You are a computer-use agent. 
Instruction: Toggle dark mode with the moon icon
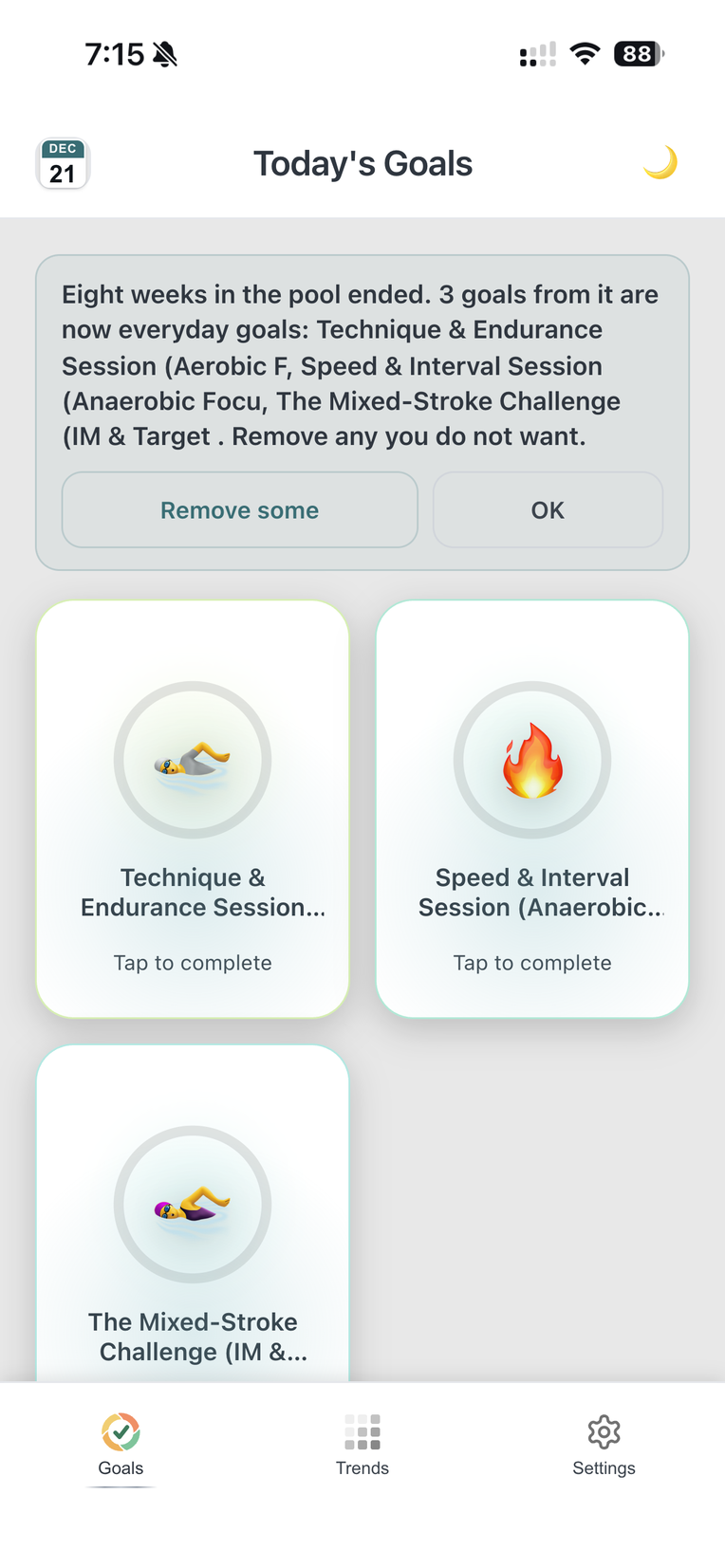point(660,162)
